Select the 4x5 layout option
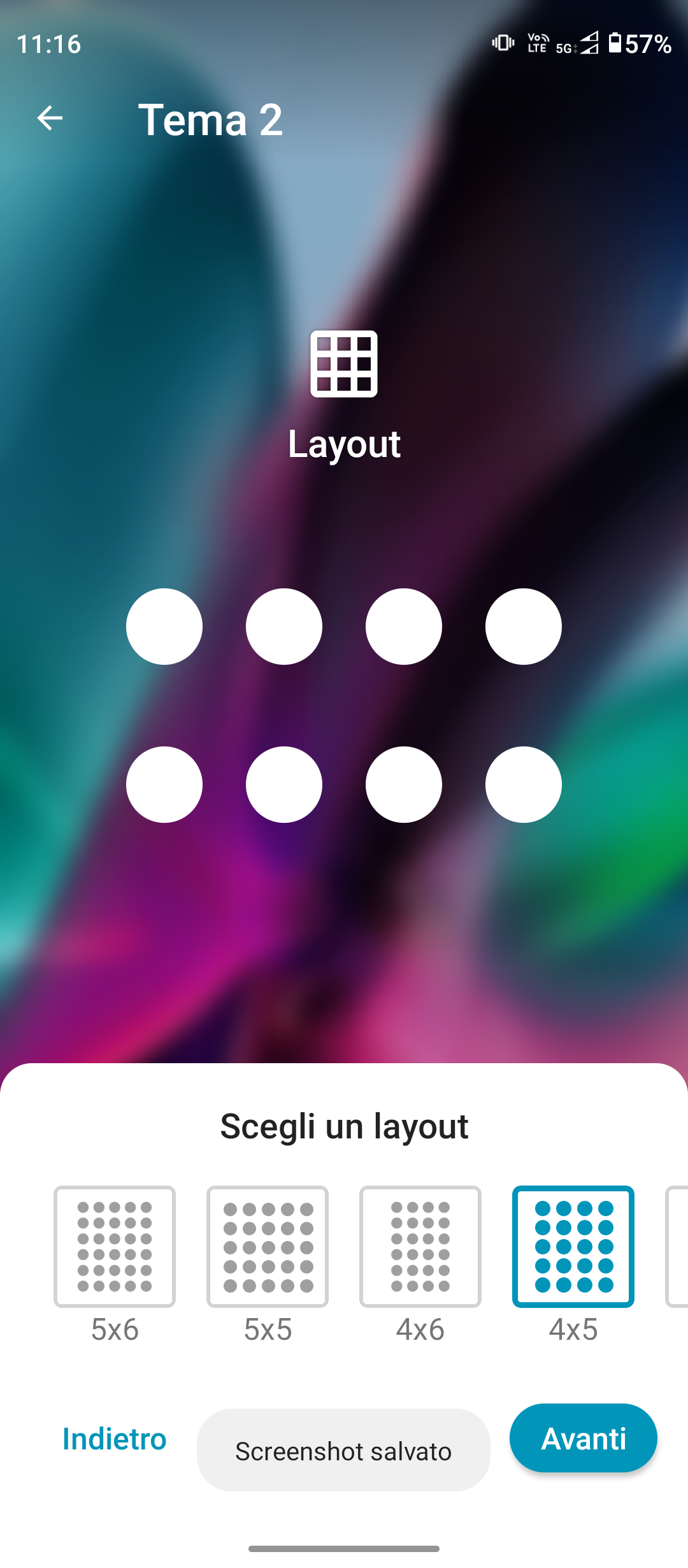The height and width of the screenshot is (1568, 688). pos(573,1247)
